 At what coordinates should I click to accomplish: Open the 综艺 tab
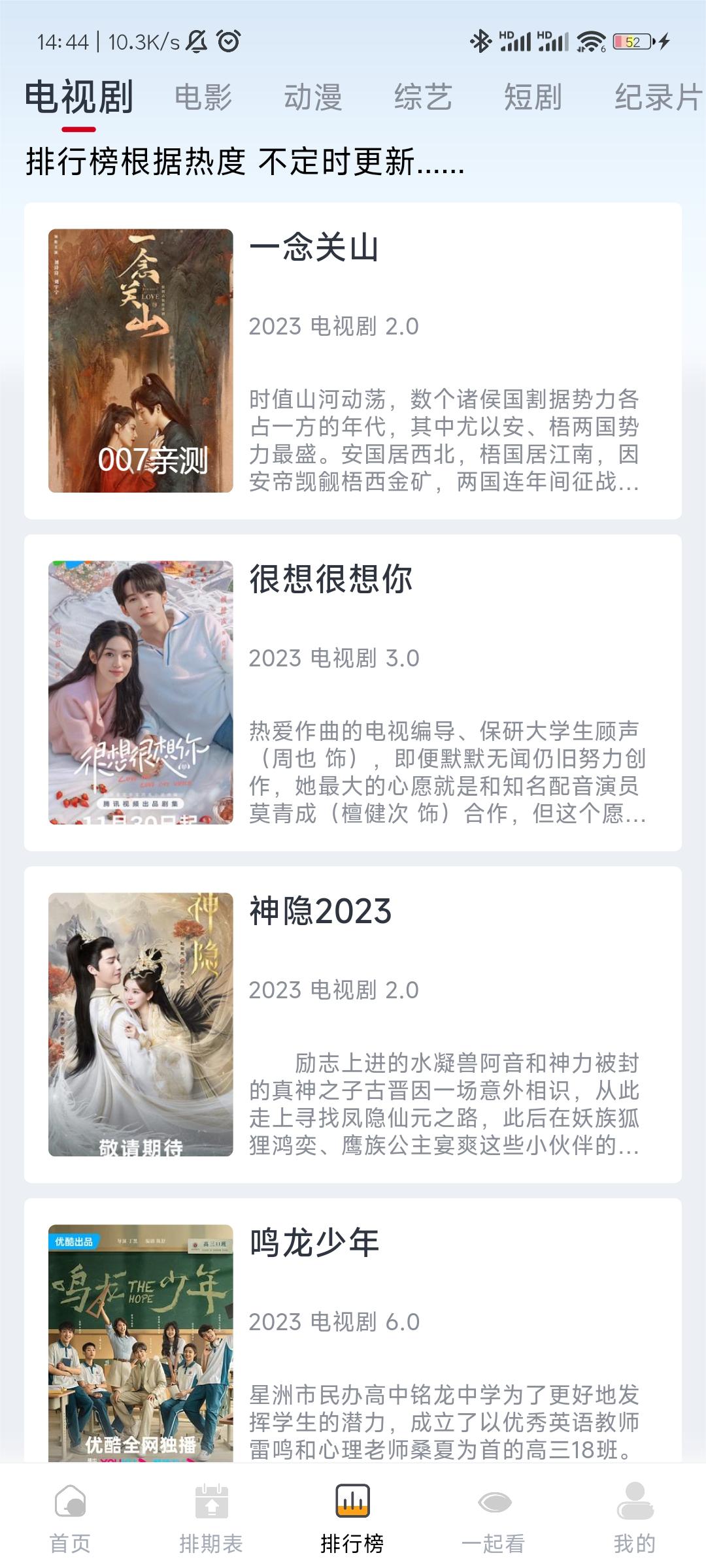click(423, 97)
